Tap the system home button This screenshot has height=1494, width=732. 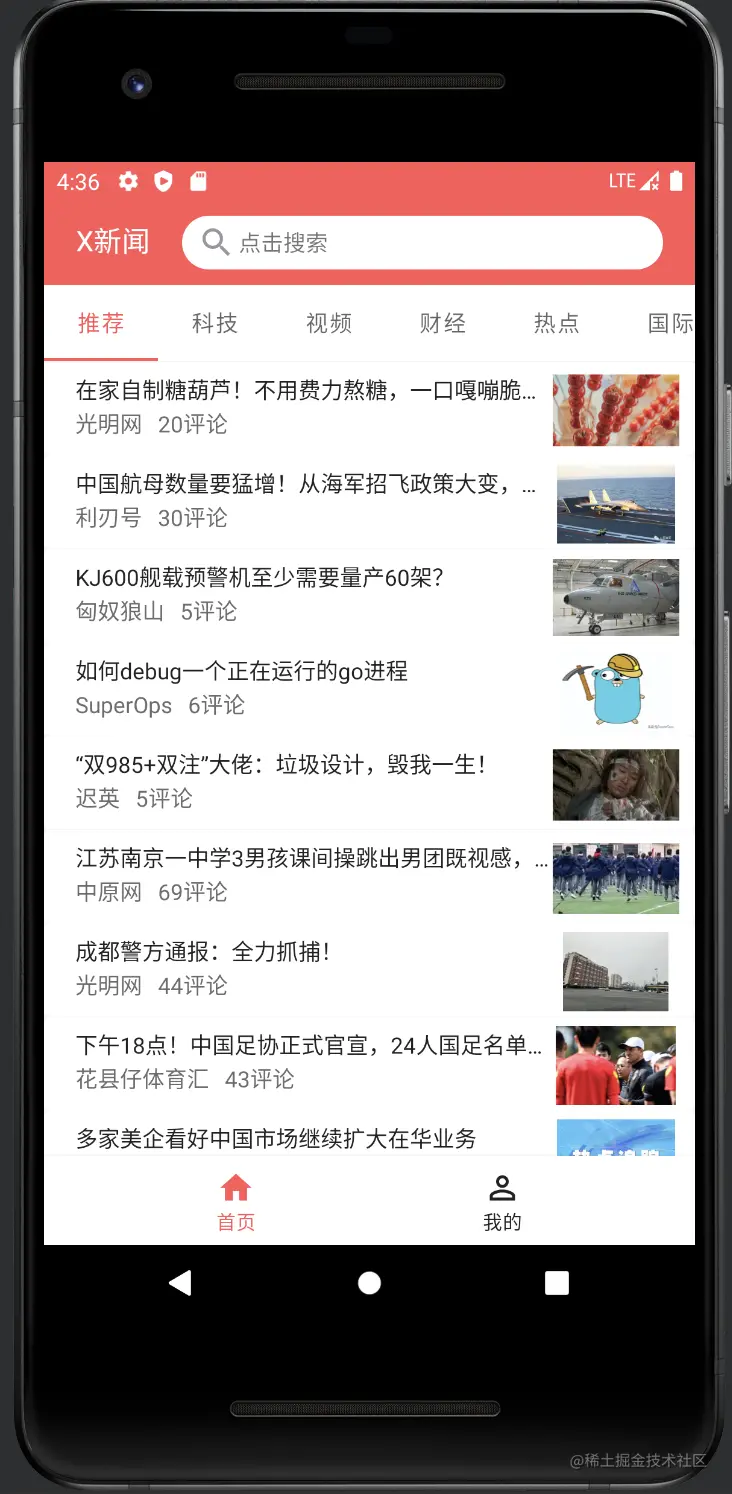369,1283
